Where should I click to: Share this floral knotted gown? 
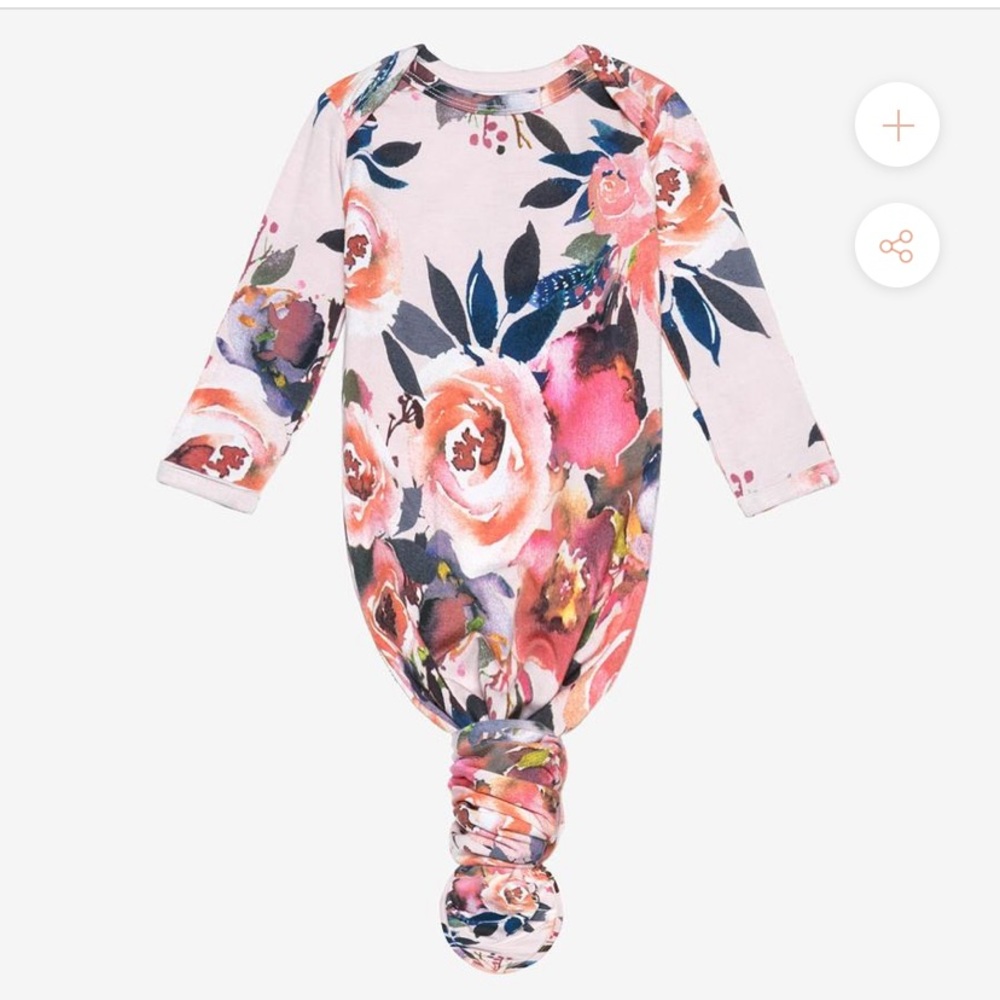pyautogui.click(x=897, y=245)
